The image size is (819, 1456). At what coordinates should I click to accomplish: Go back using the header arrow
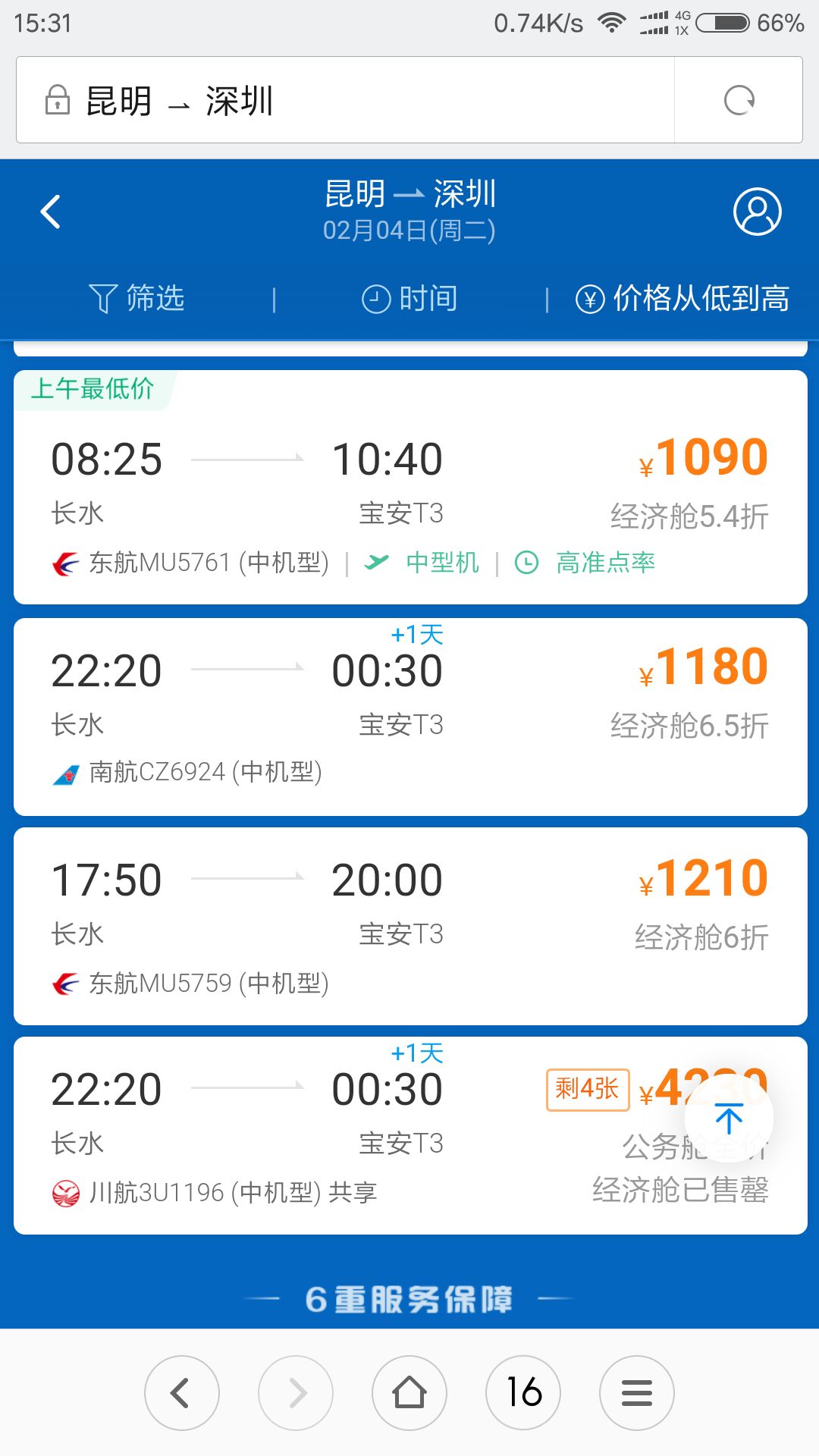pos(50,212)
